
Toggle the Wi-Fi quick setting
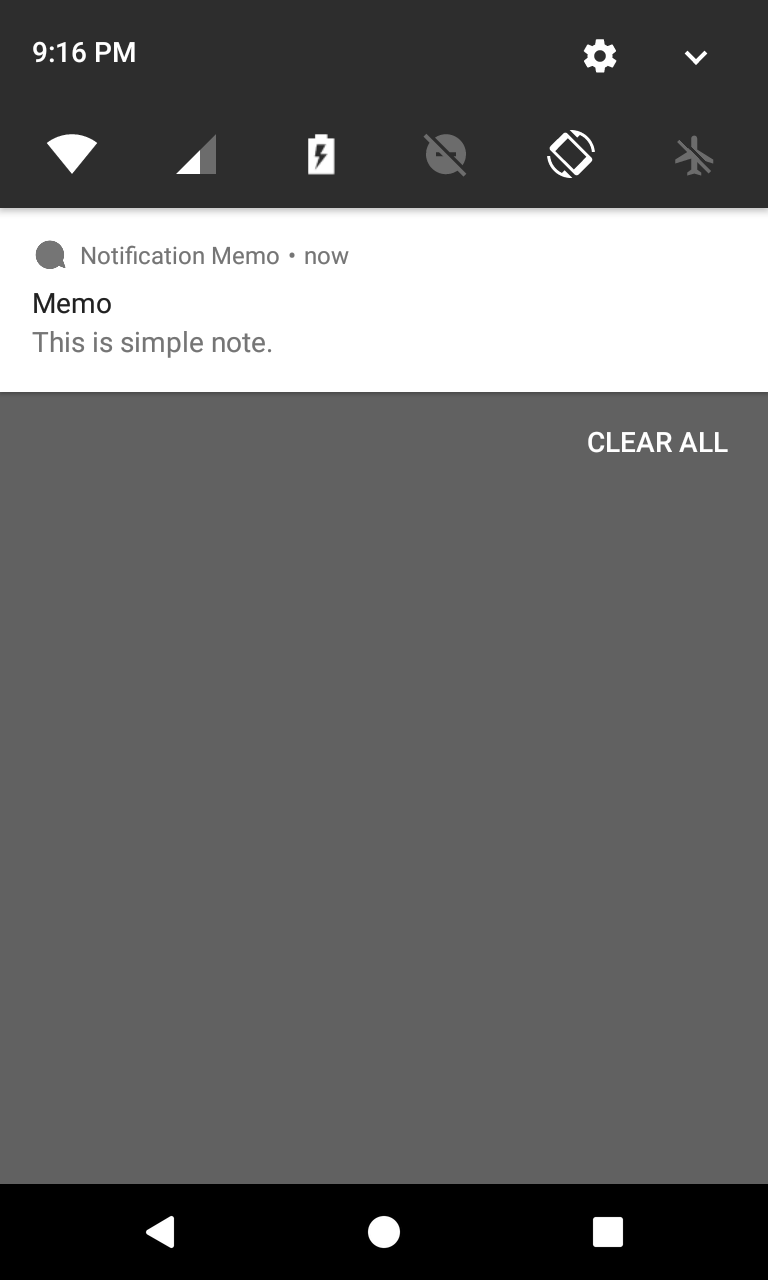[72, 155]
